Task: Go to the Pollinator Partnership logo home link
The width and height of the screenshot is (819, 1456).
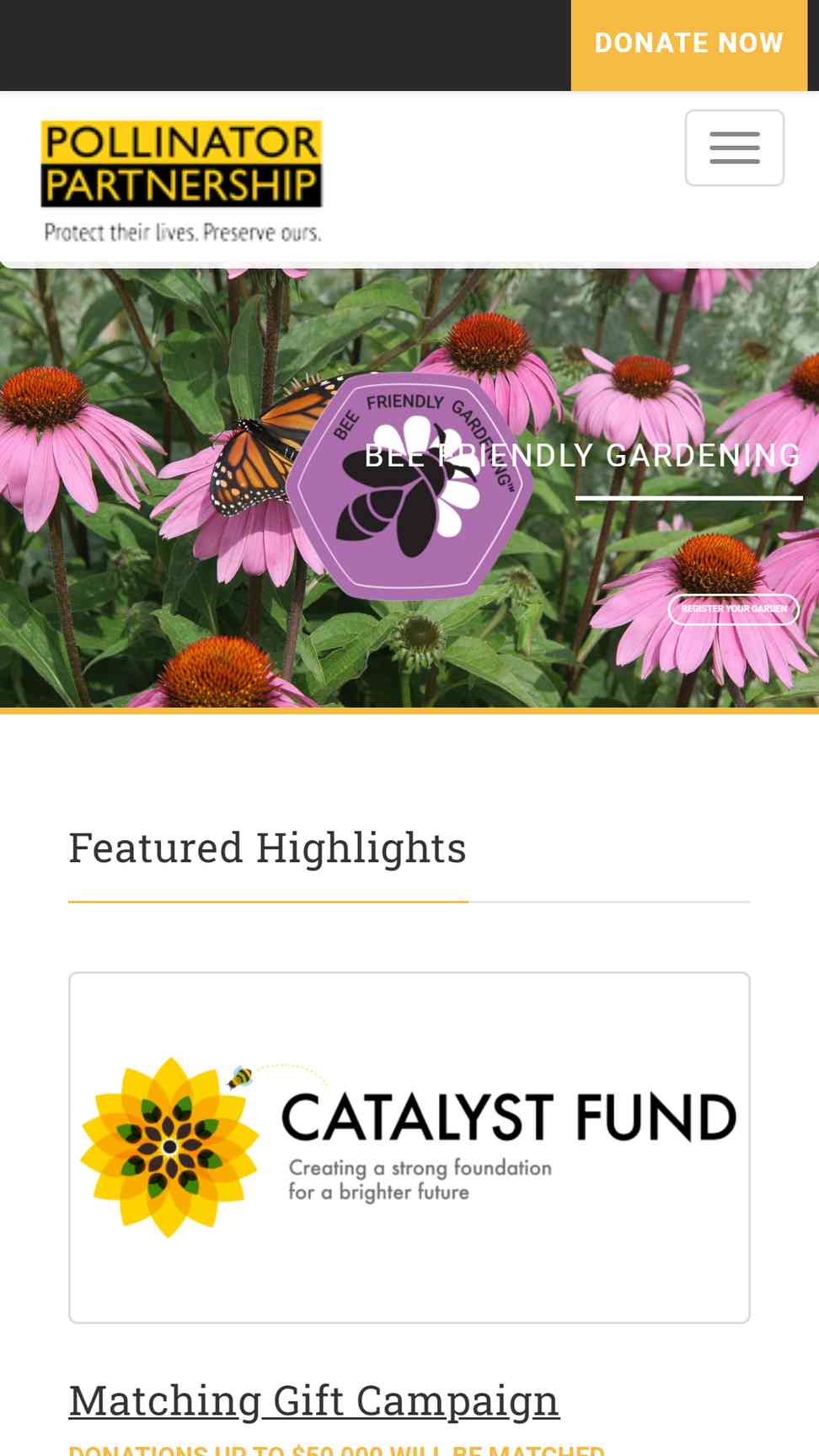Action: (x=182, y=181)
